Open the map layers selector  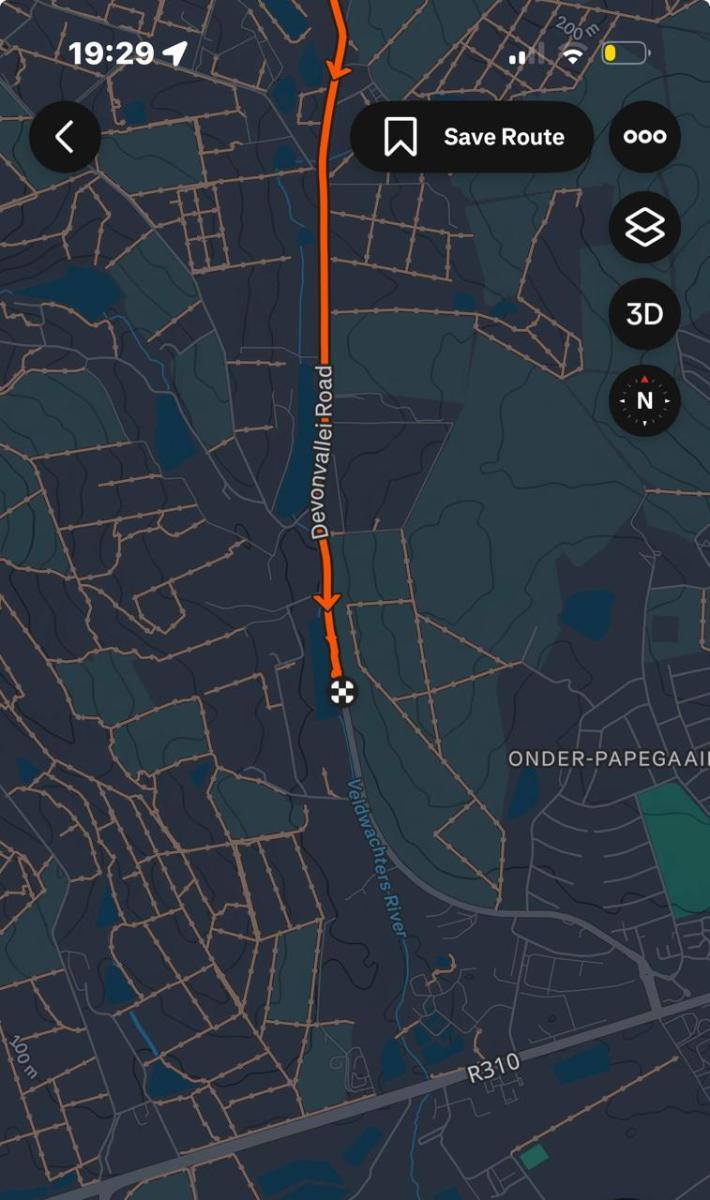(645, 227)
